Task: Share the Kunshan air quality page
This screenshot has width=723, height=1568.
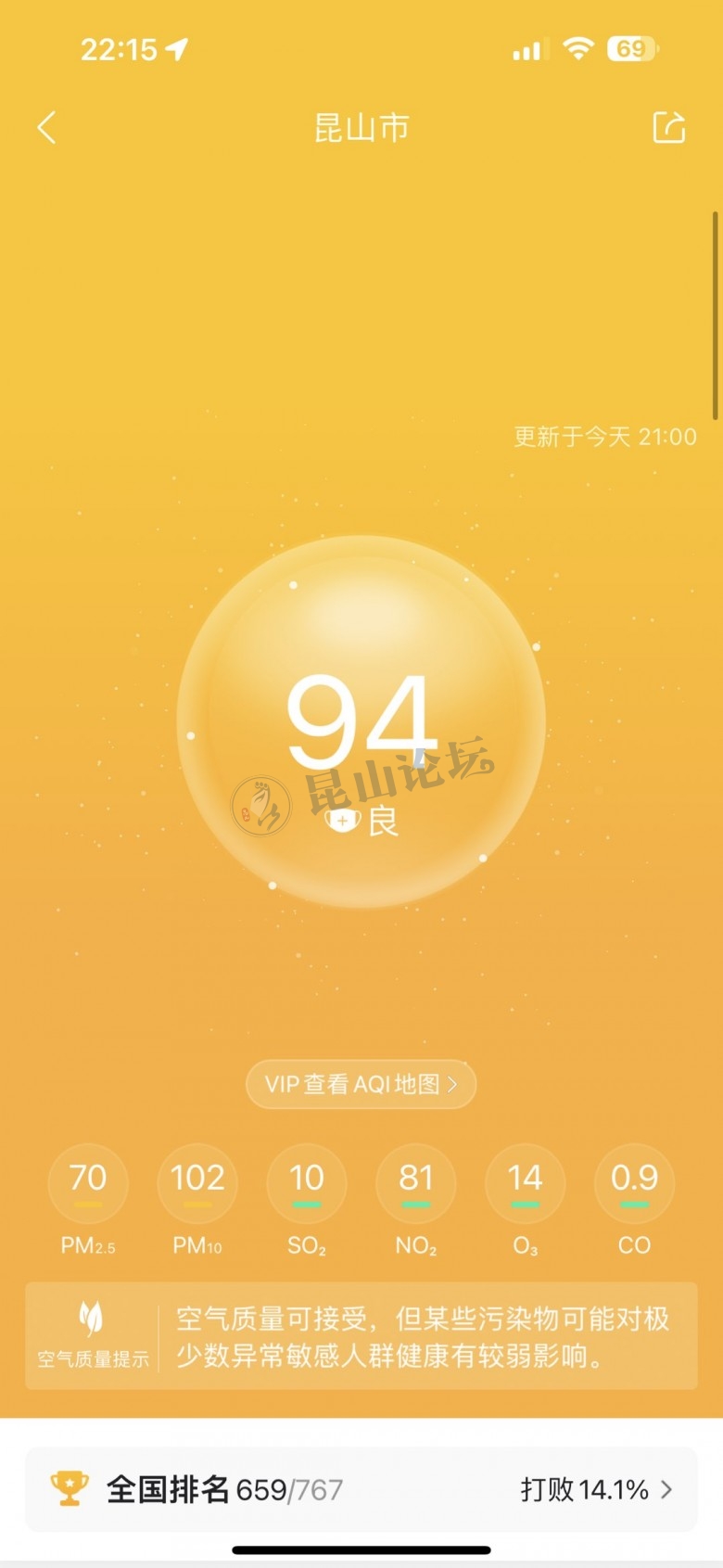Action: pyautogui.click(x=668, y=128)
